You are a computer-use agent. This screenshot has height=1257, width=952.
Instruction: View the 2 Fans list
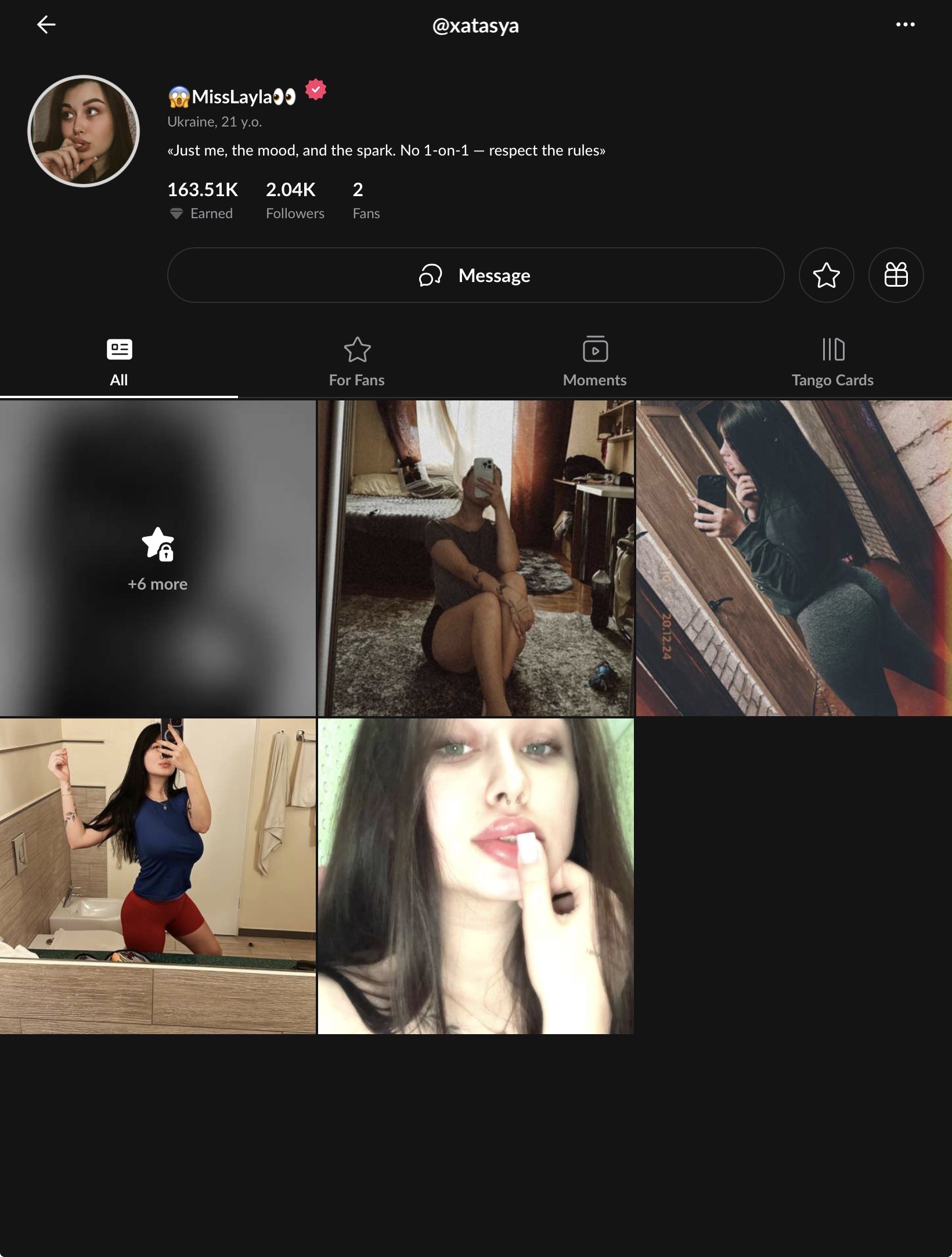pos(366,200)
